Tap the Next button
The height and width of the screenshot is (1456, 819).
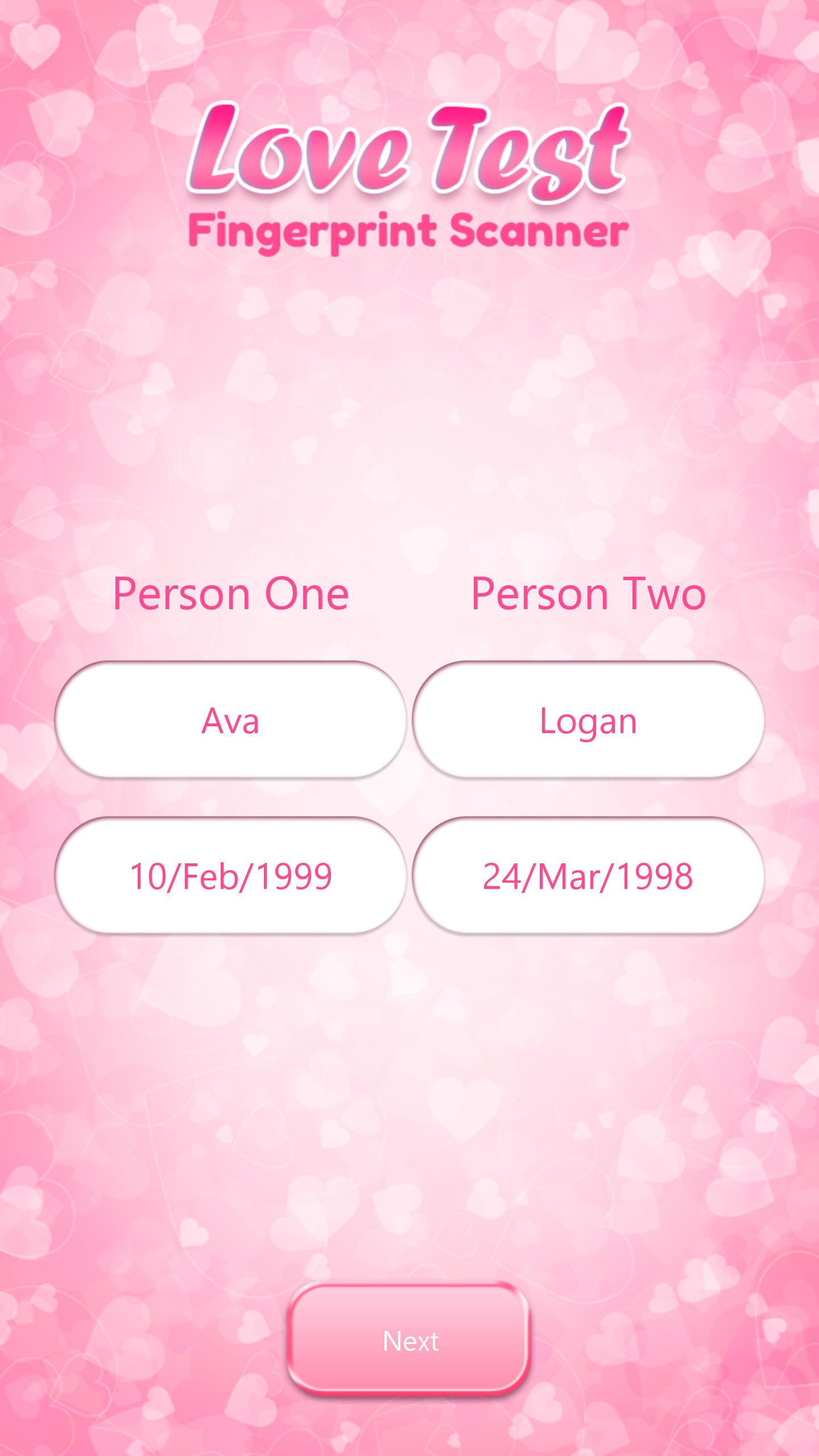pyautogui.click(x=409, y=1341)
